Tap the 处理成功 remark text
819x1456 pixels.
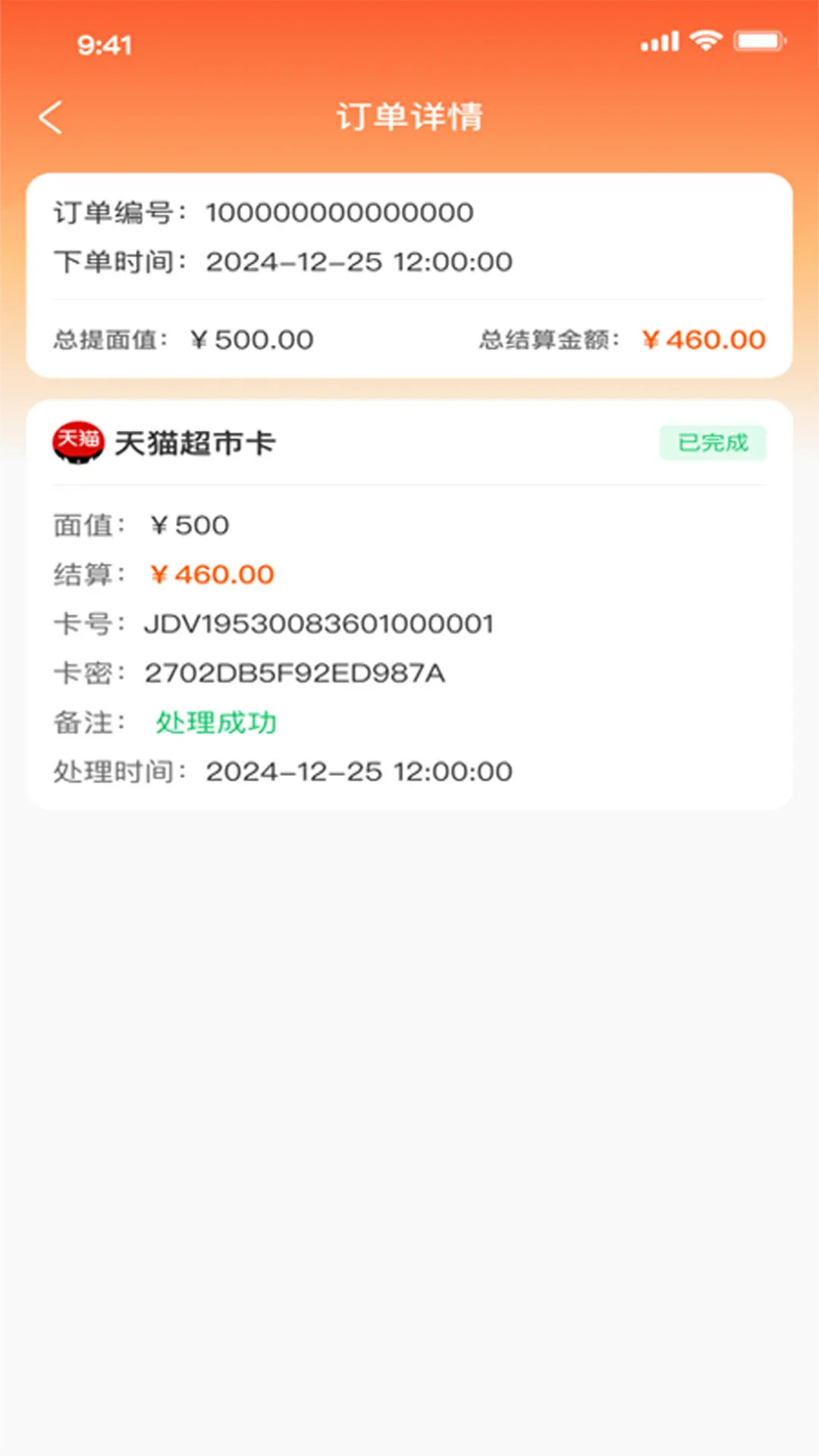(216, 722)
